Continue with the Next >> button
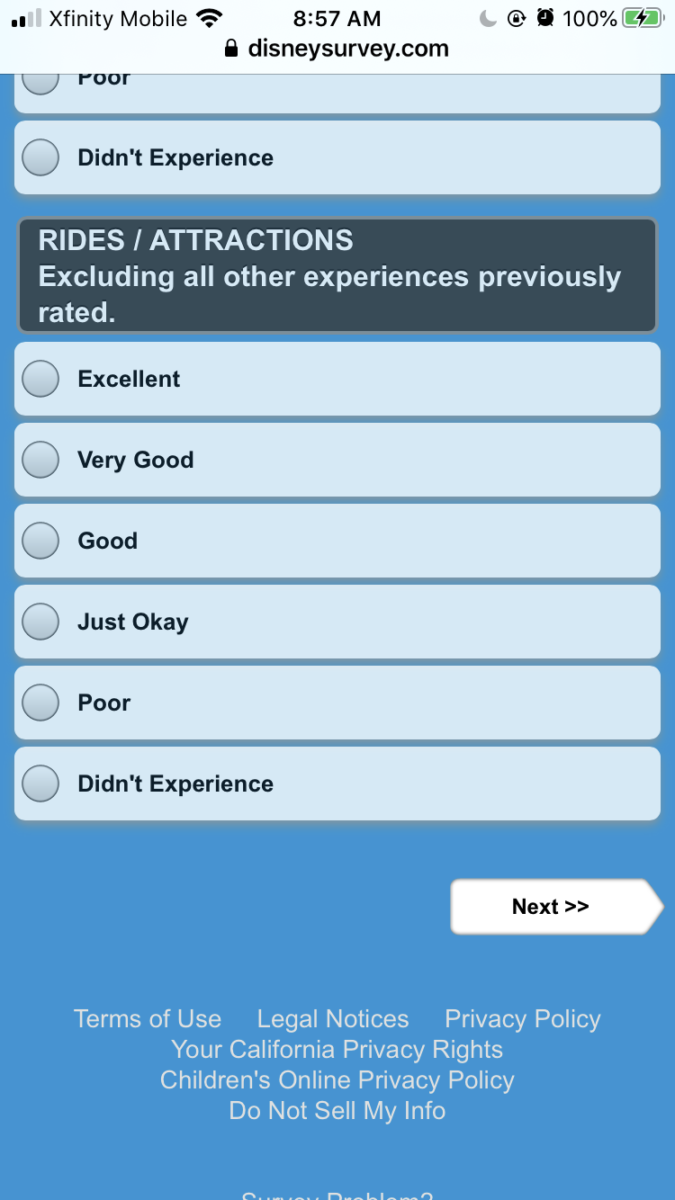 point(551,907)
